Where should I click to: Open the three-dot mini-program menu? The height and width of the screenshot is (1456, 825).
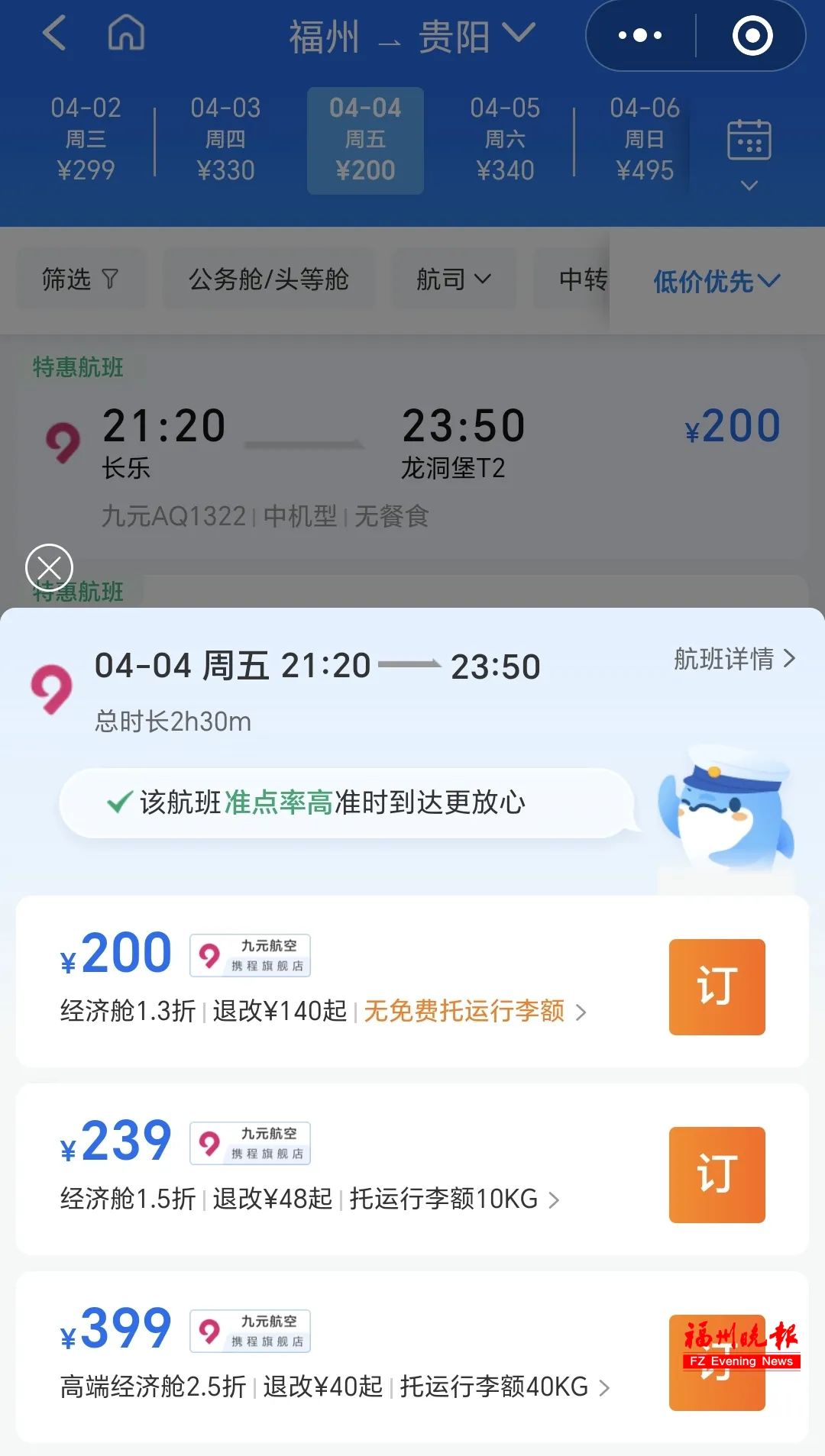640,34
